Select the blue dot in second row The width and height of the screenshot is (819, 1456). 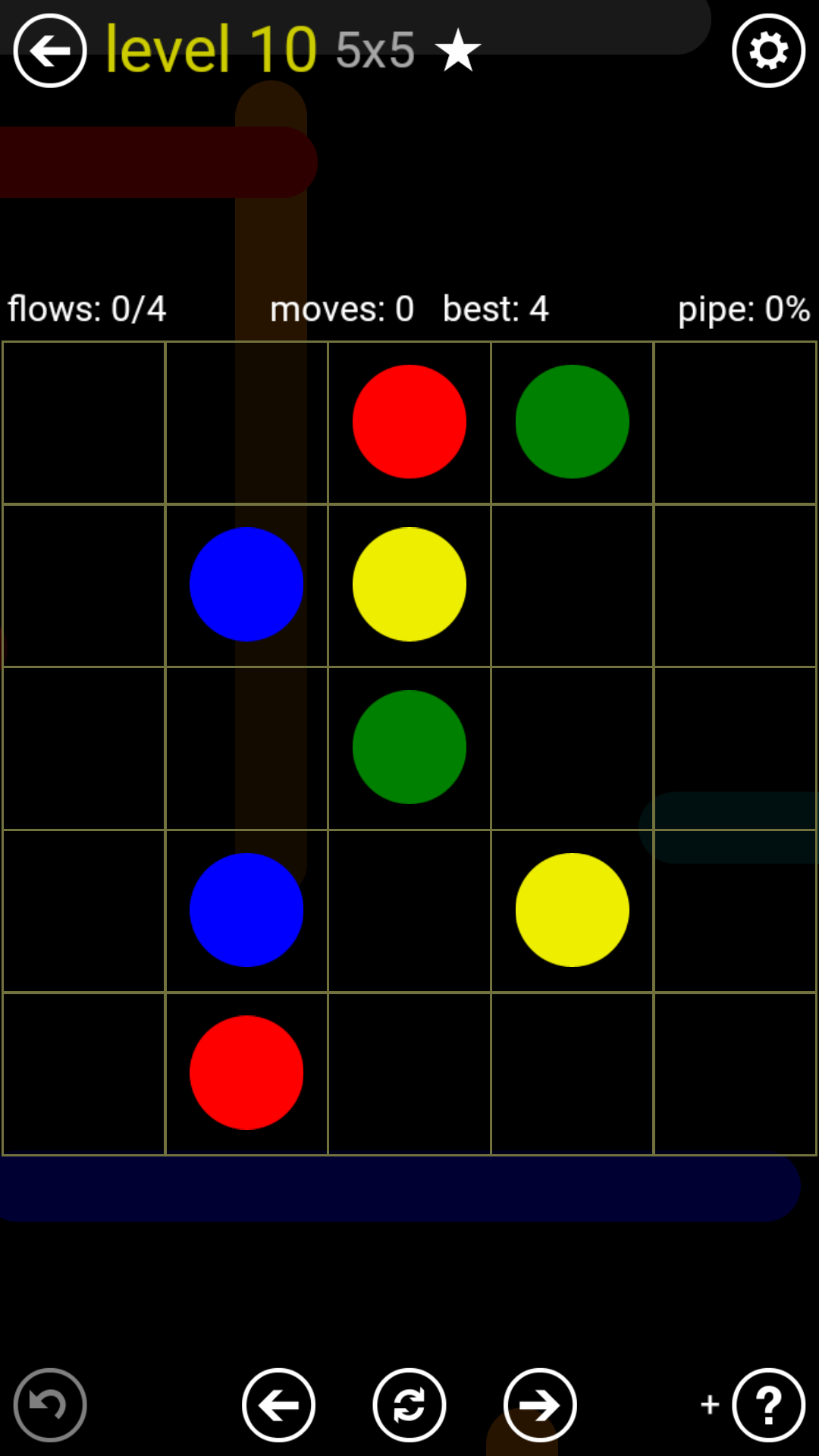pyautogui.click(x=246, y=584)
